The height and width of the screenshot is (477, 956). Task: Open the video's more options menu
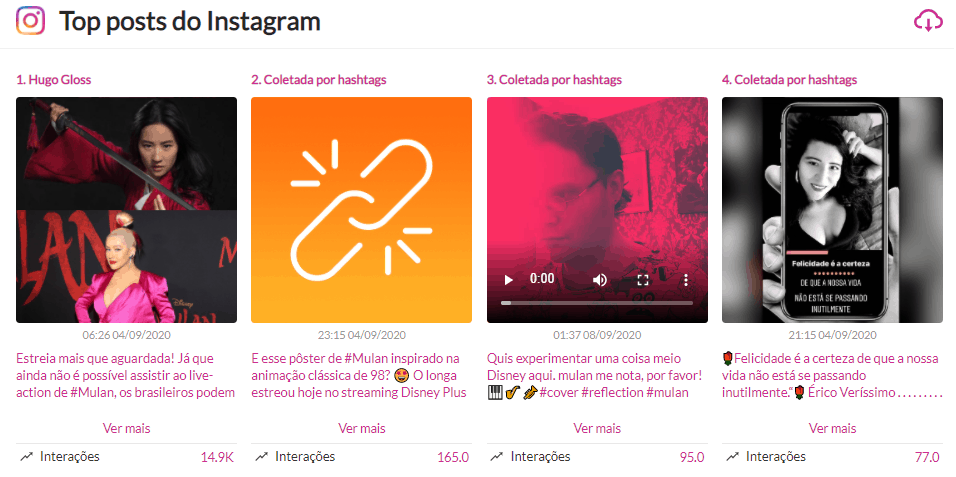click(686, 280)
